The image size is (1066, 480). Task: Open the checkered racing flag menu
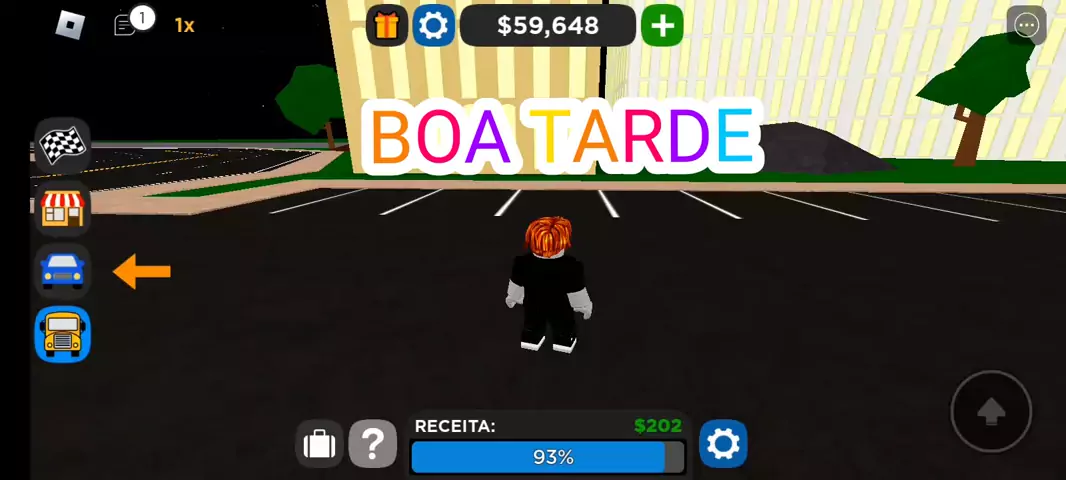pos(63,146)
